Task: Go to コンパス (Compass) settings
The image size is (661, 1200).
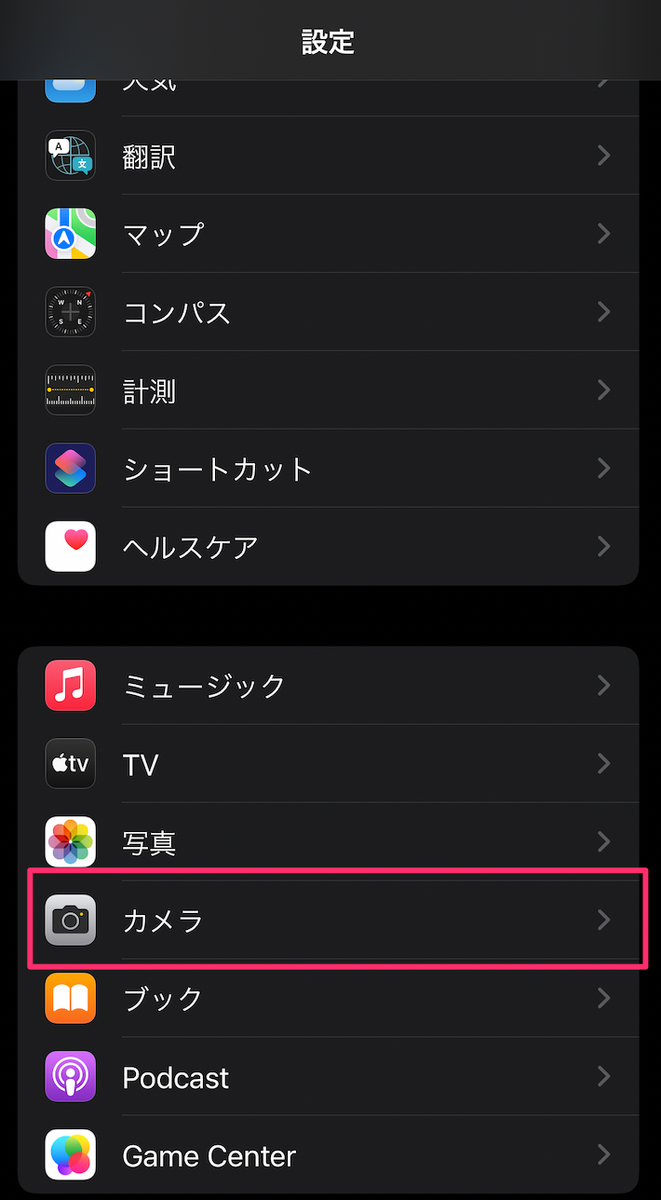Action: tap(328, 312)
